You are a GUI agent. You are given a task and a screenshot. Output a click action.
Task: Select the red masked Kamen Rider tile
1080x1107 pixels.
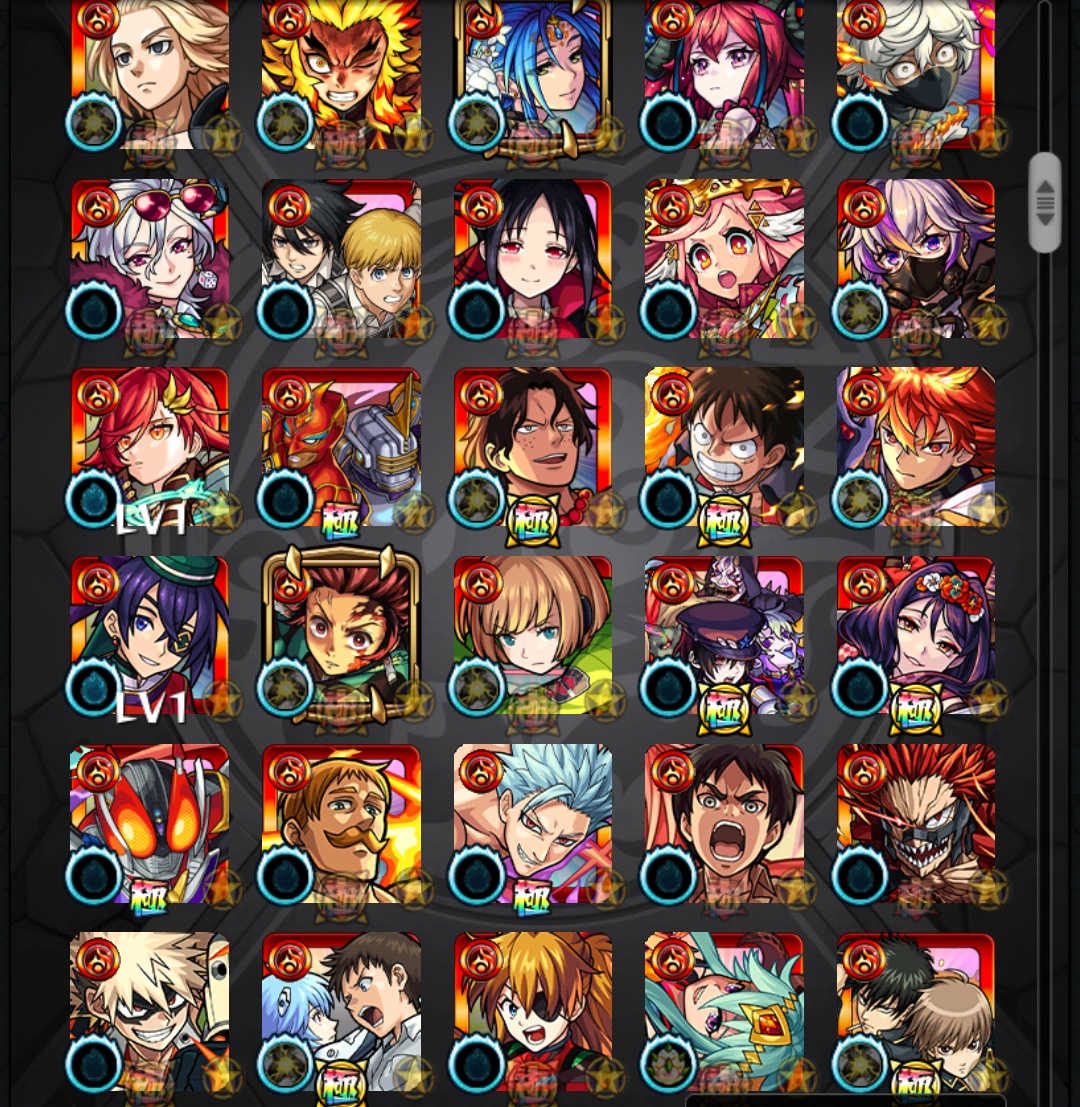point(150,822)
